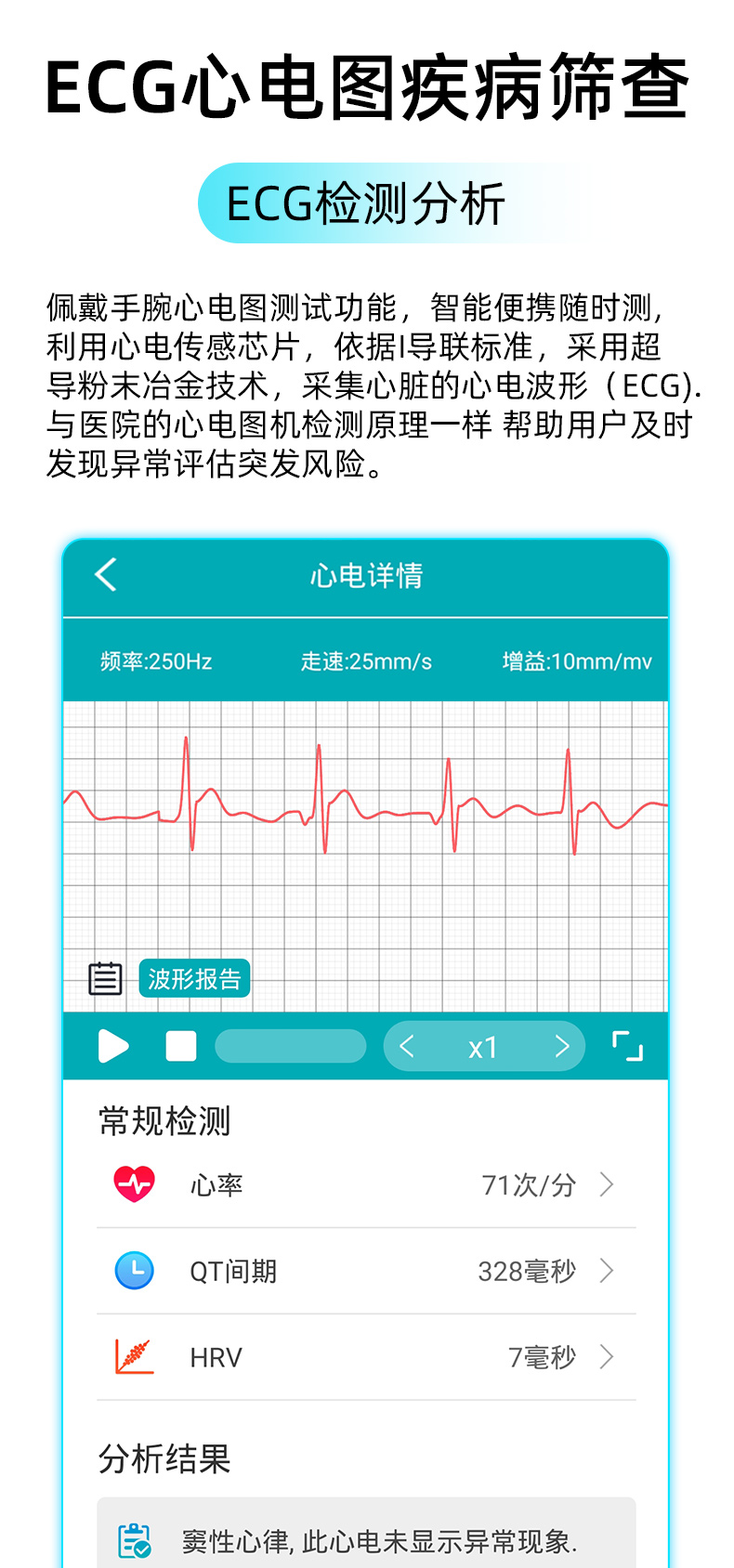Tap the playback progress bar
Viewport: 734px width, 1568px height.
tap(290, 1046)
